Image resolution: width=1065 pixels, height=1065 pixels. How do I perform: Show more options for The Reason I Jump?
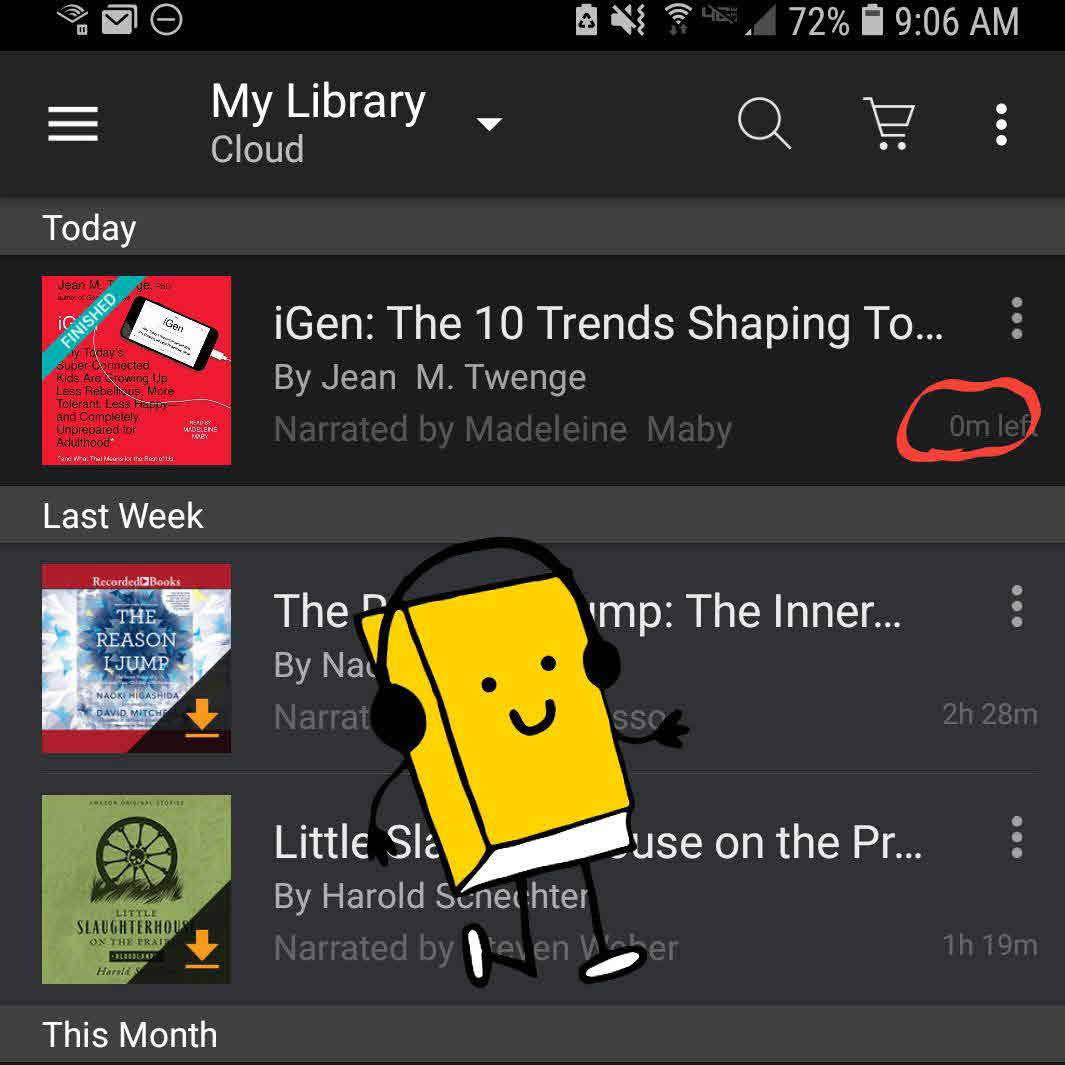(x=1016, y=606)
